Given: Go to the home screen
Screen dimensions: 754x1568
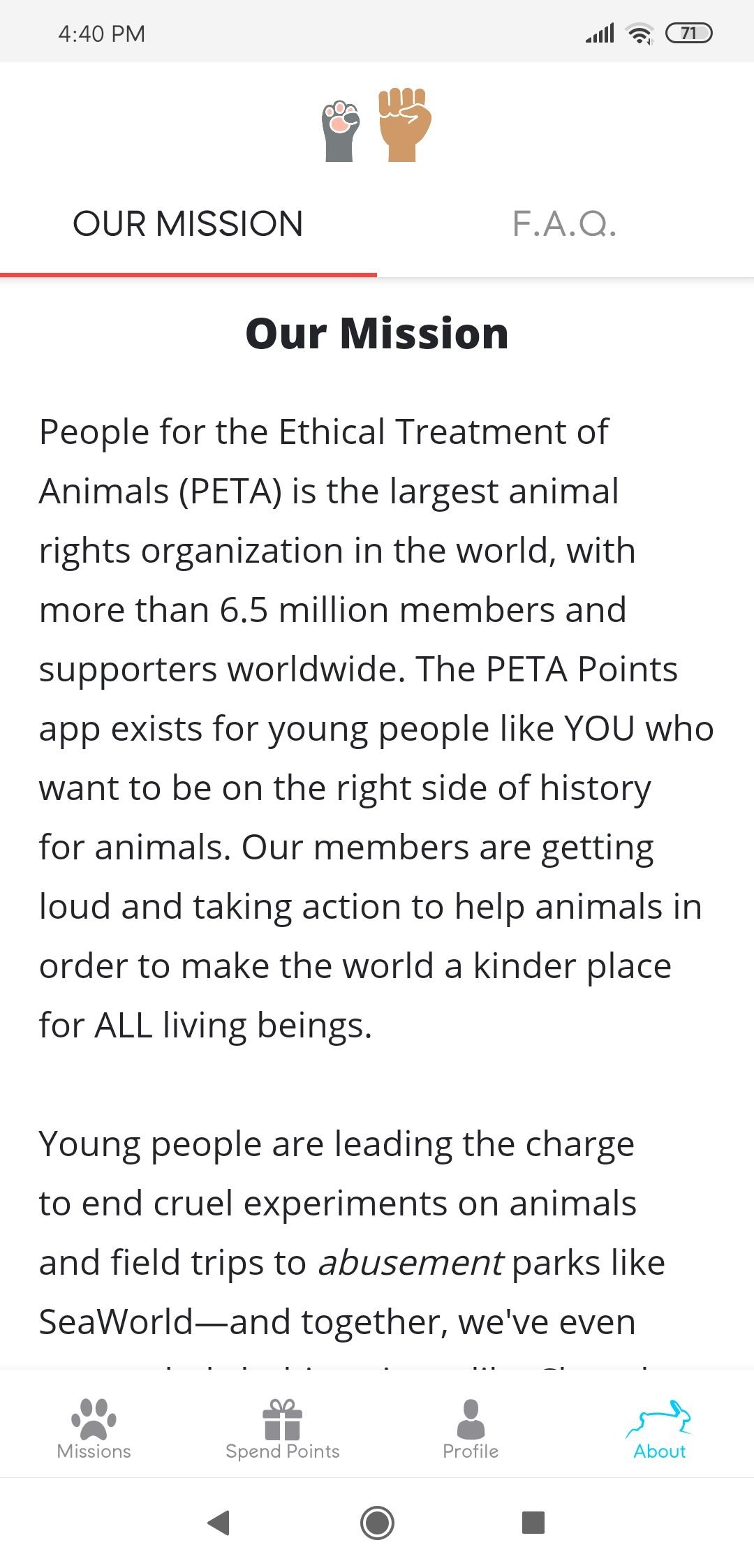Looking at the screenshot, I should point(377,1523).
